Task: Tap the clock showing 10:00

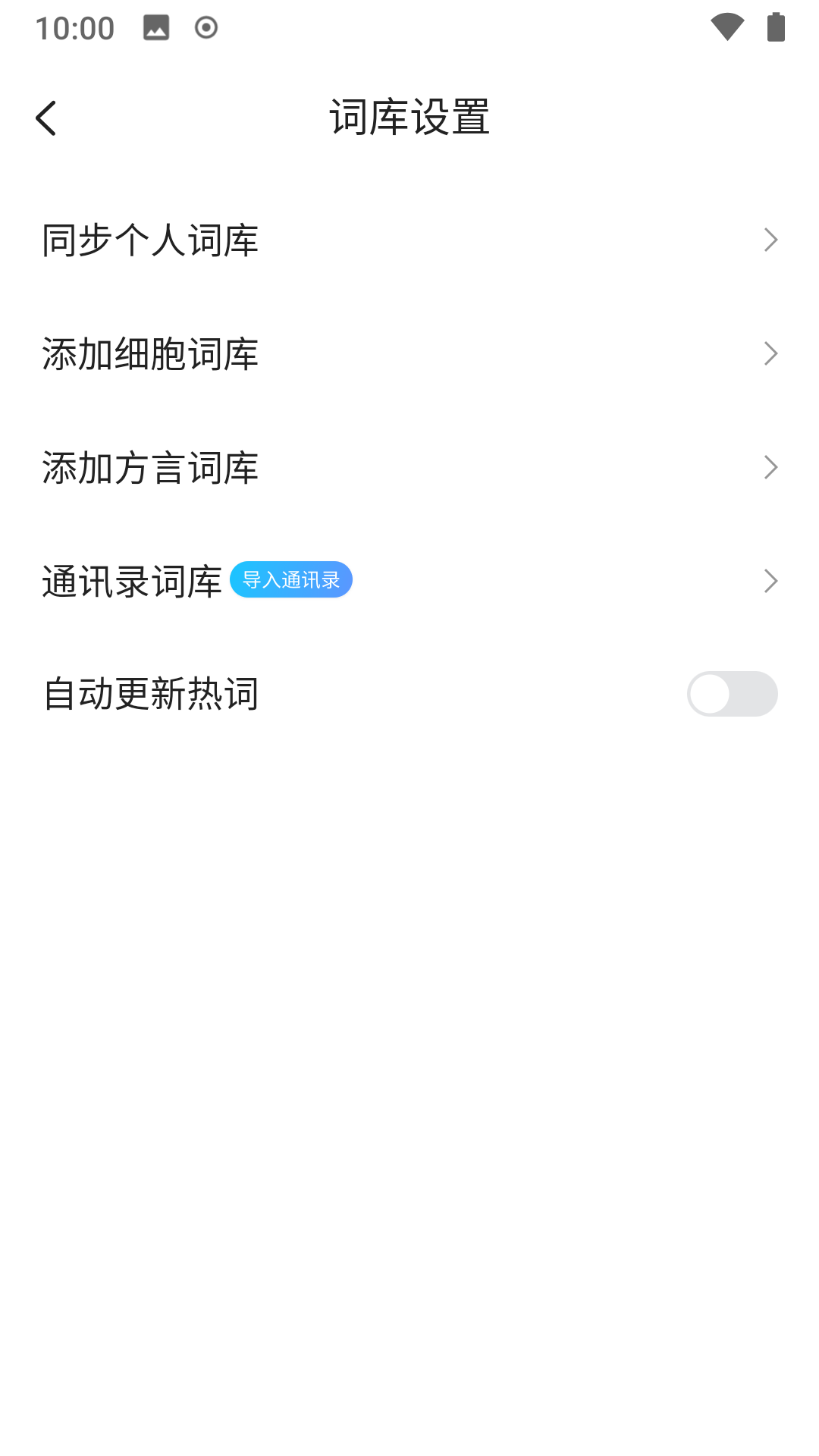Action: (x=77, y=27)
